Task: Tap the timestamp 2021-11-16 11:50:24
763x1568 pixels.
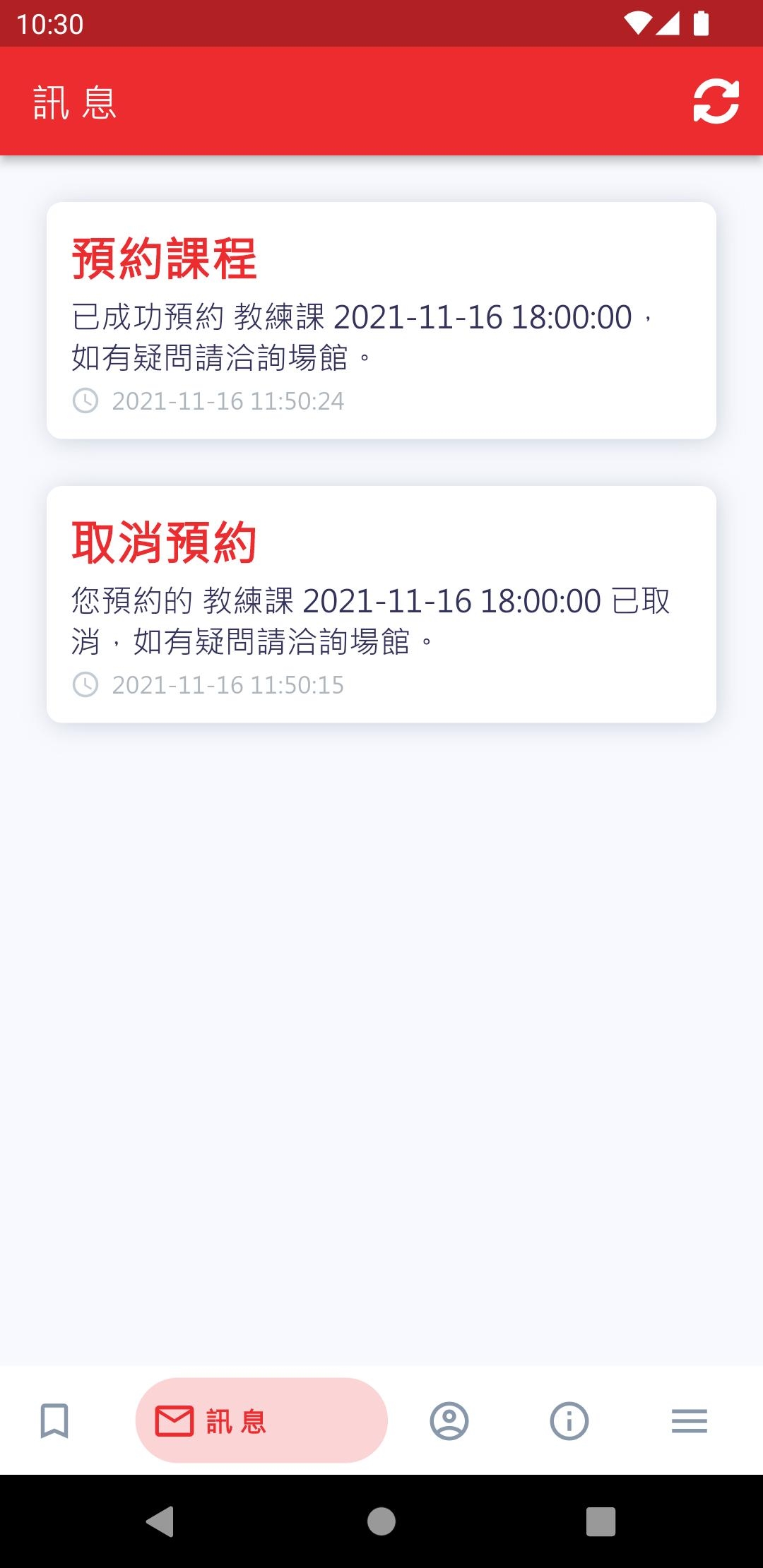Action: [228, 401]
